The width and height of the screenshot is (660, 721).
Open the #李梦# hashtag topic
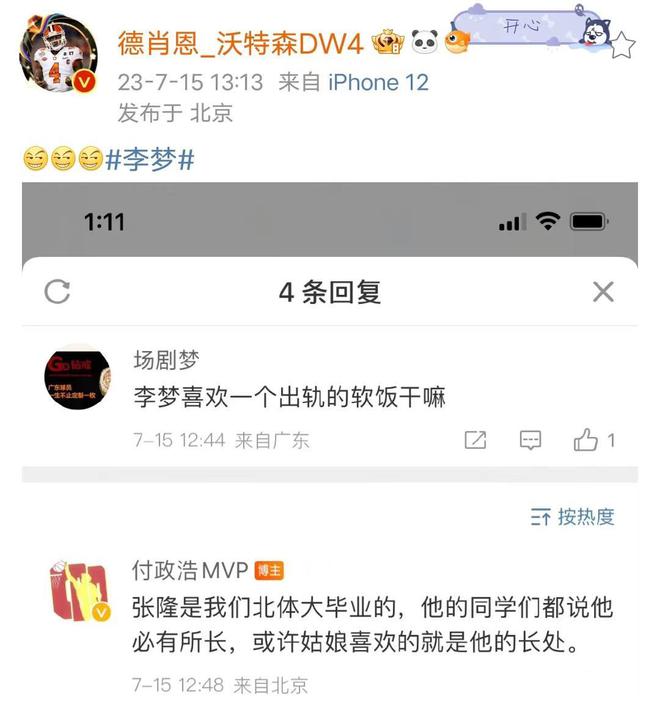[x=149, y=159]
